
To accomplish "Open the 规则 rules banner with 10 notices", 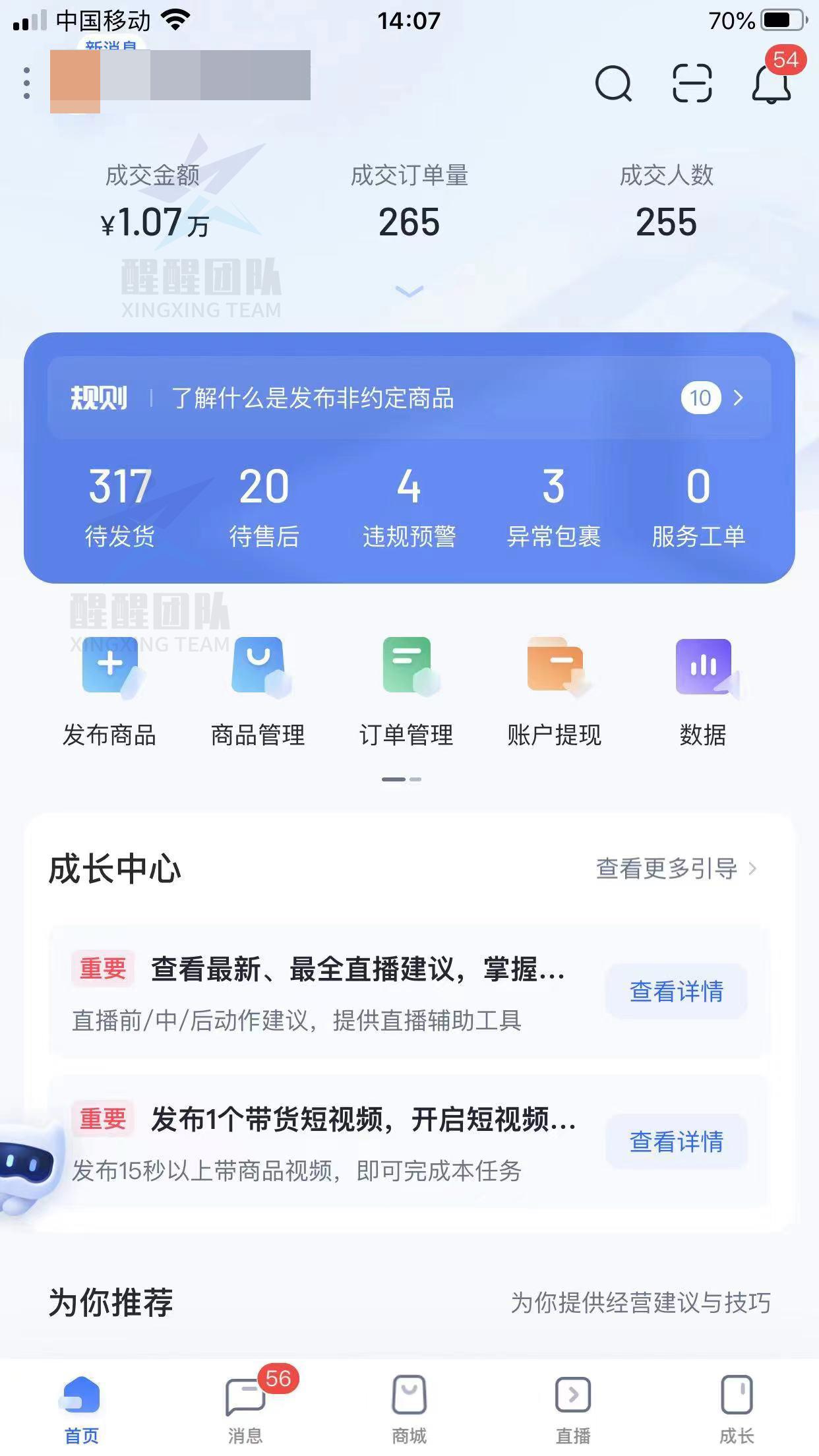I will pyautogui.click(x=409, y=398).
